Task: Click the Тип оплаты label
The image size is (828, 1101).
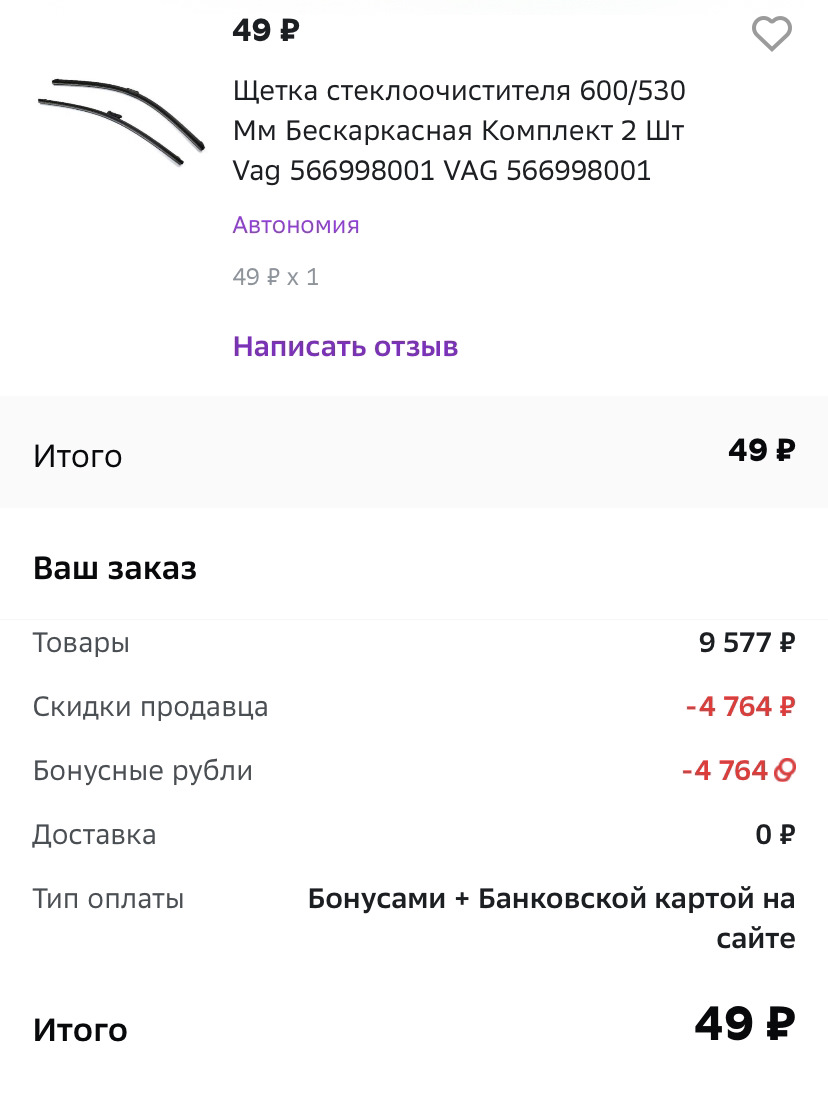Action: point(109,899)
